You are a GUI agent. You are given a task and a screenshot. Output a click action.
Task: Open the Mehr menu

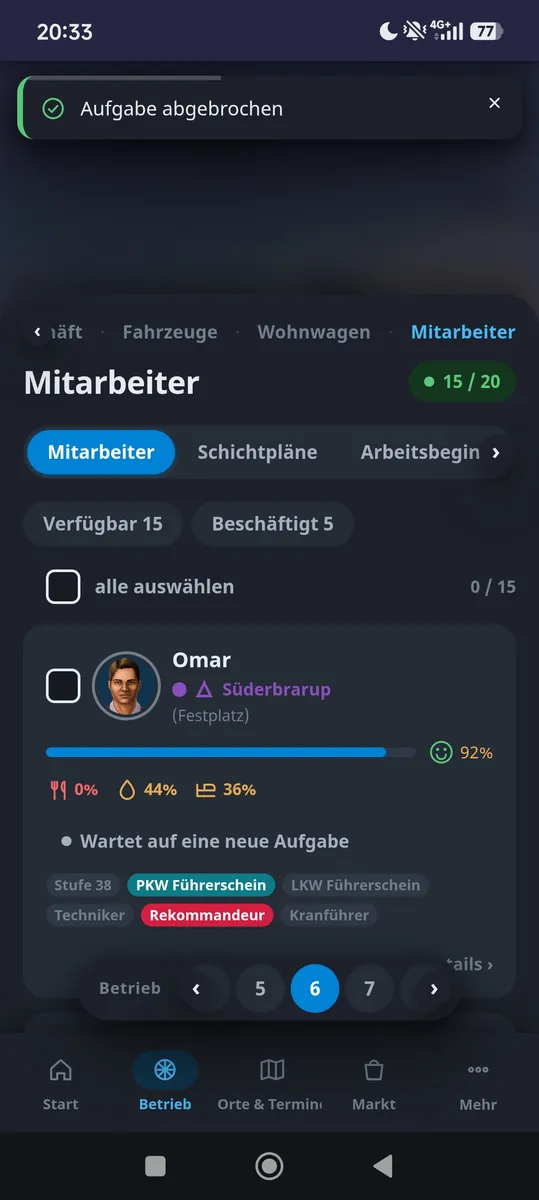point(478,1084)
